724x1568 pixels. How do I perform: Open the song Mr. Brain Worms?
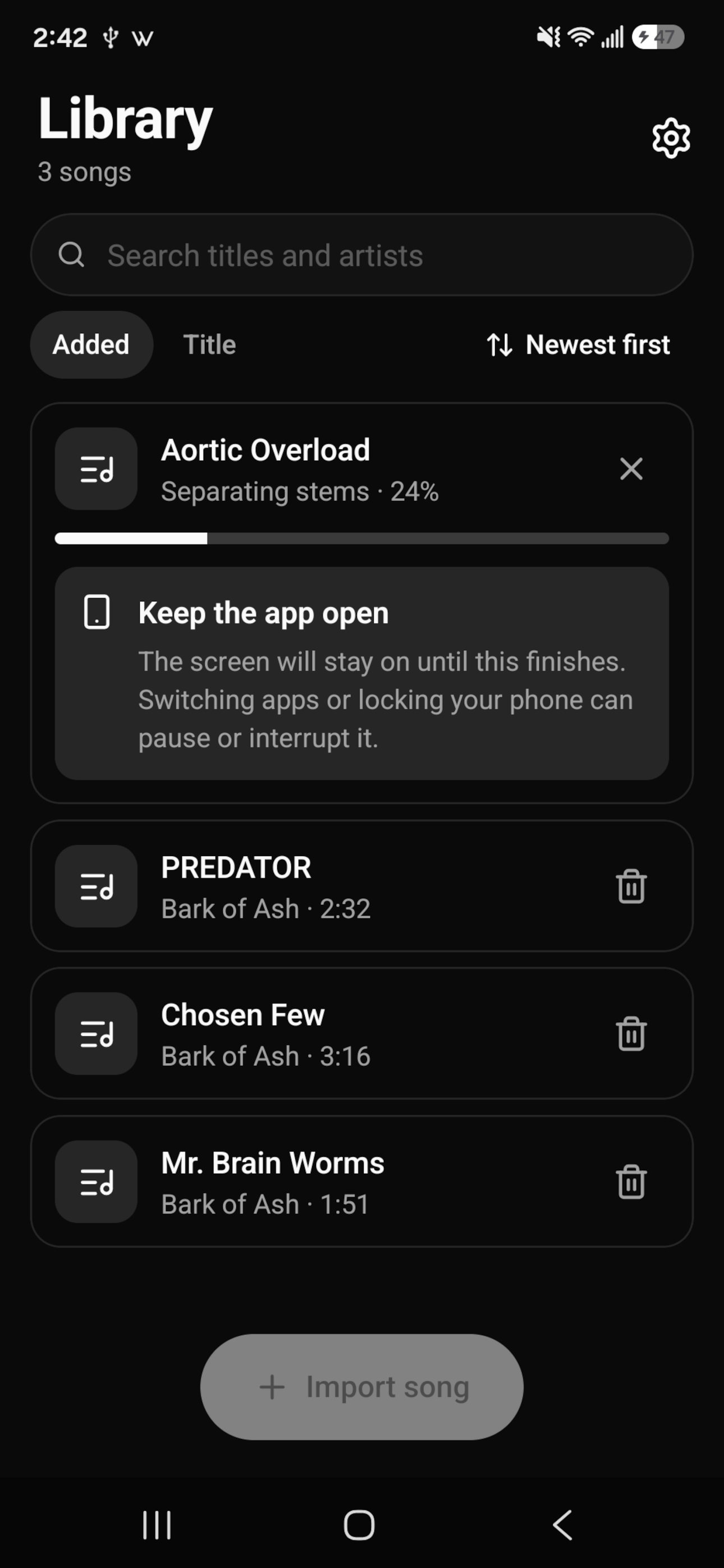pyautogui.click(x=361, y=1181)
